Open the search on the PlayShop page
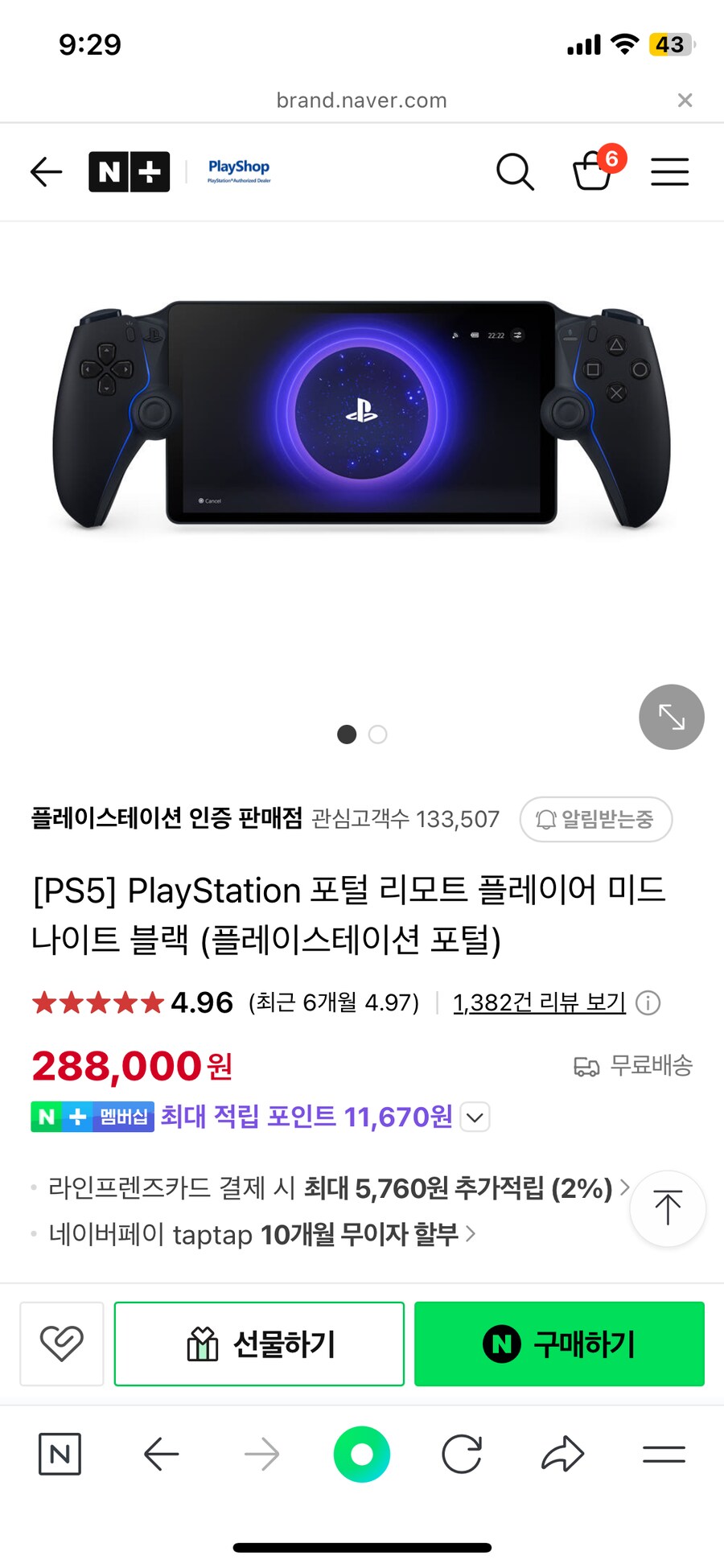The height and width of the screenshot is (1568, 724). coord(516,171)
